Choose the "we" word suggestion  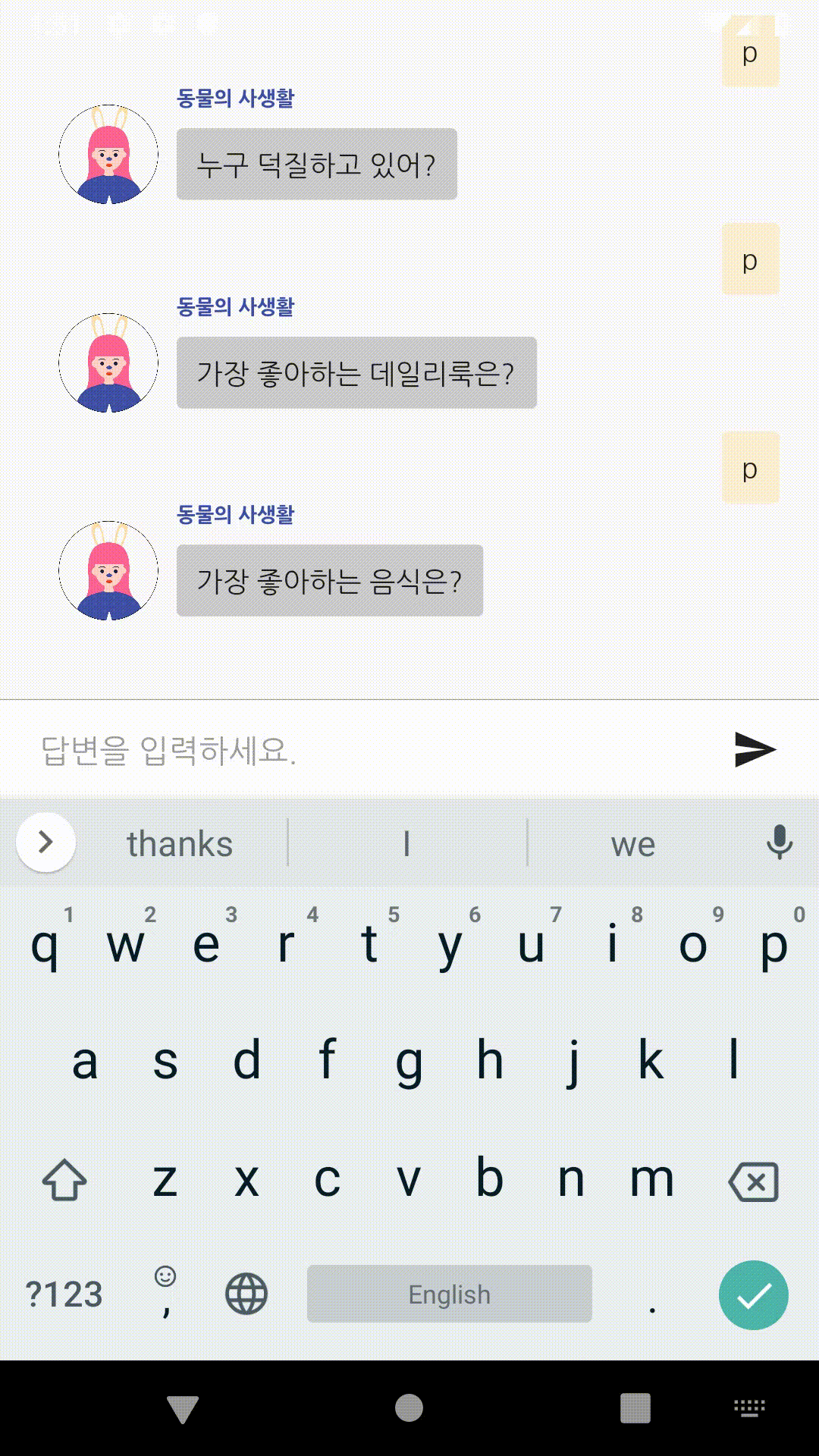point(633,843)
